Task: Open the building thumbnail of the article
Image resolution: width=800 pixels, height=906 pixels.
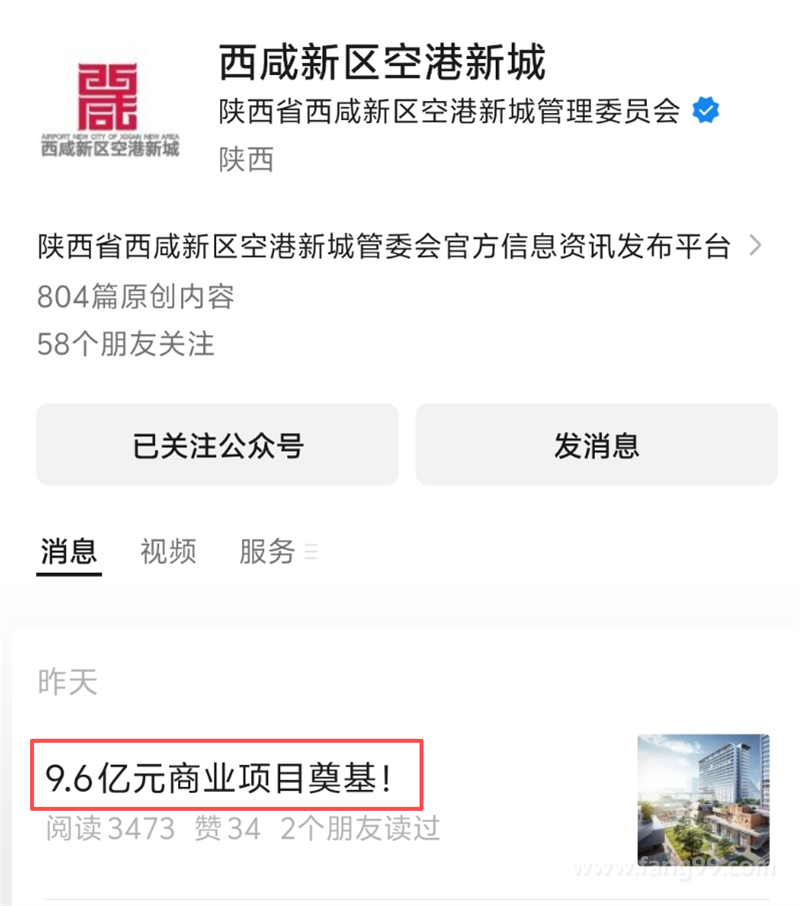Action: coord(703,800)
